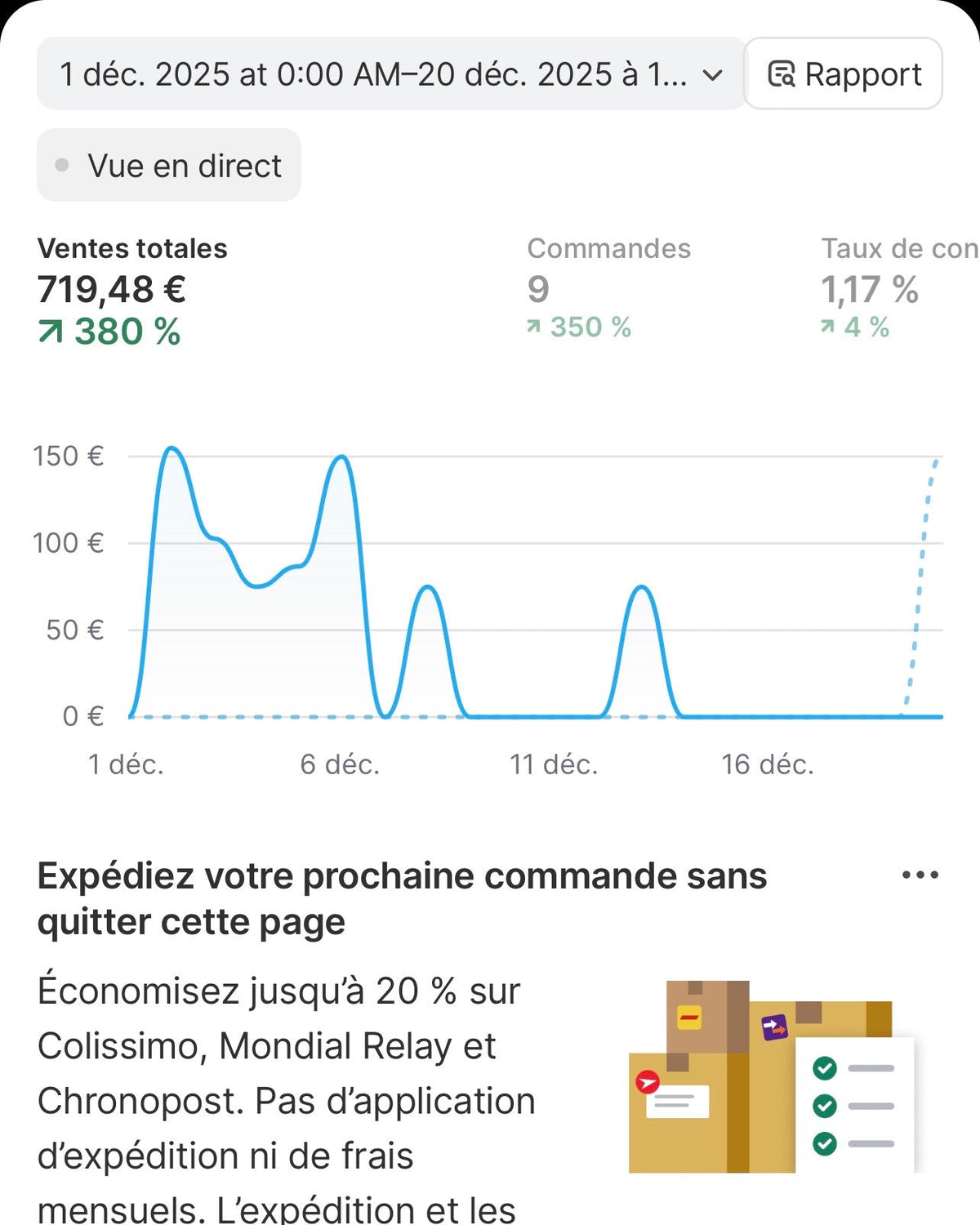Select the Ventes totales metric
This screenshot has height=1225, width=980.
click(x=132, y=289)
